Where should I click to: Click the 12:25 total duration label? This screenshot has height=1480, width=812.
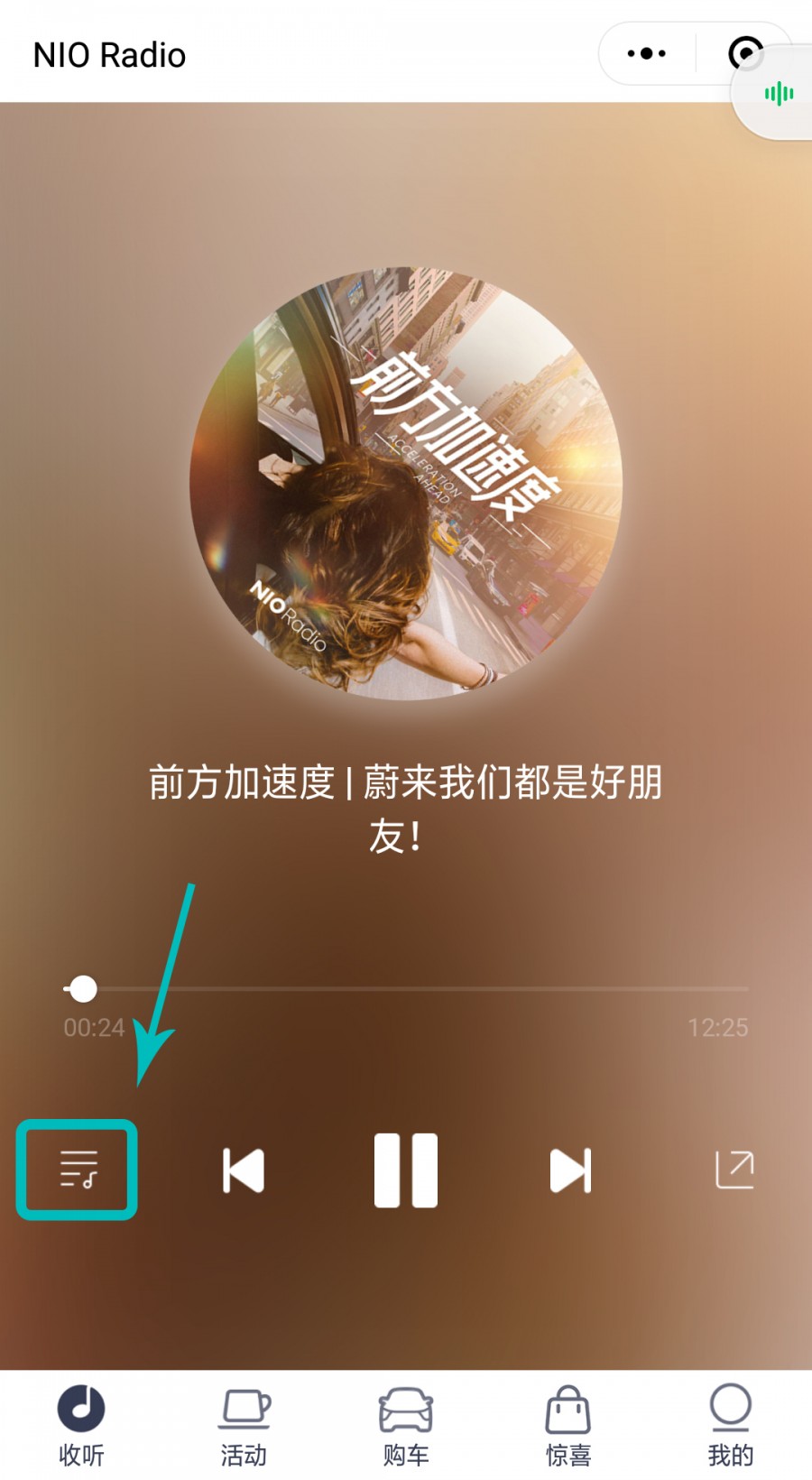click(719, 1028)
